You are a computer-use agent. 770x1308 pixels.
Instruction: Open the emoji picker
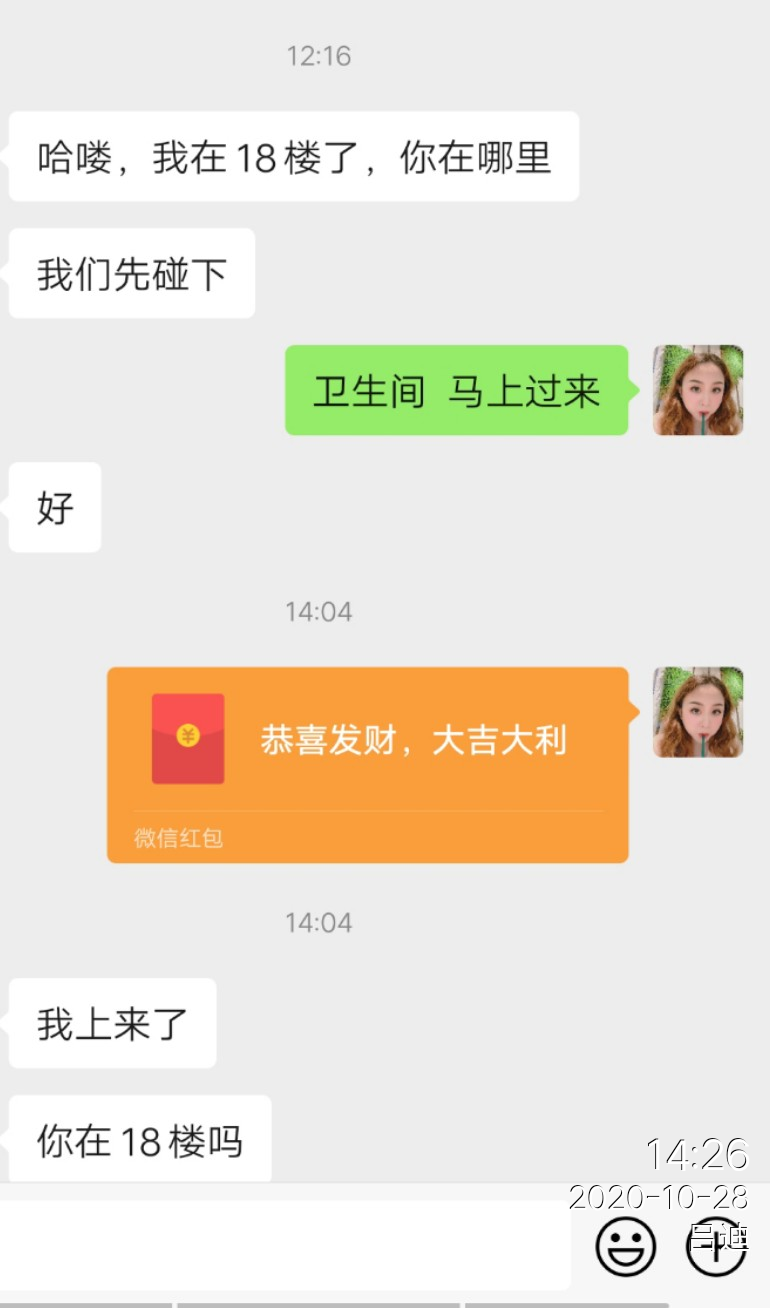tap(626, 1247)
